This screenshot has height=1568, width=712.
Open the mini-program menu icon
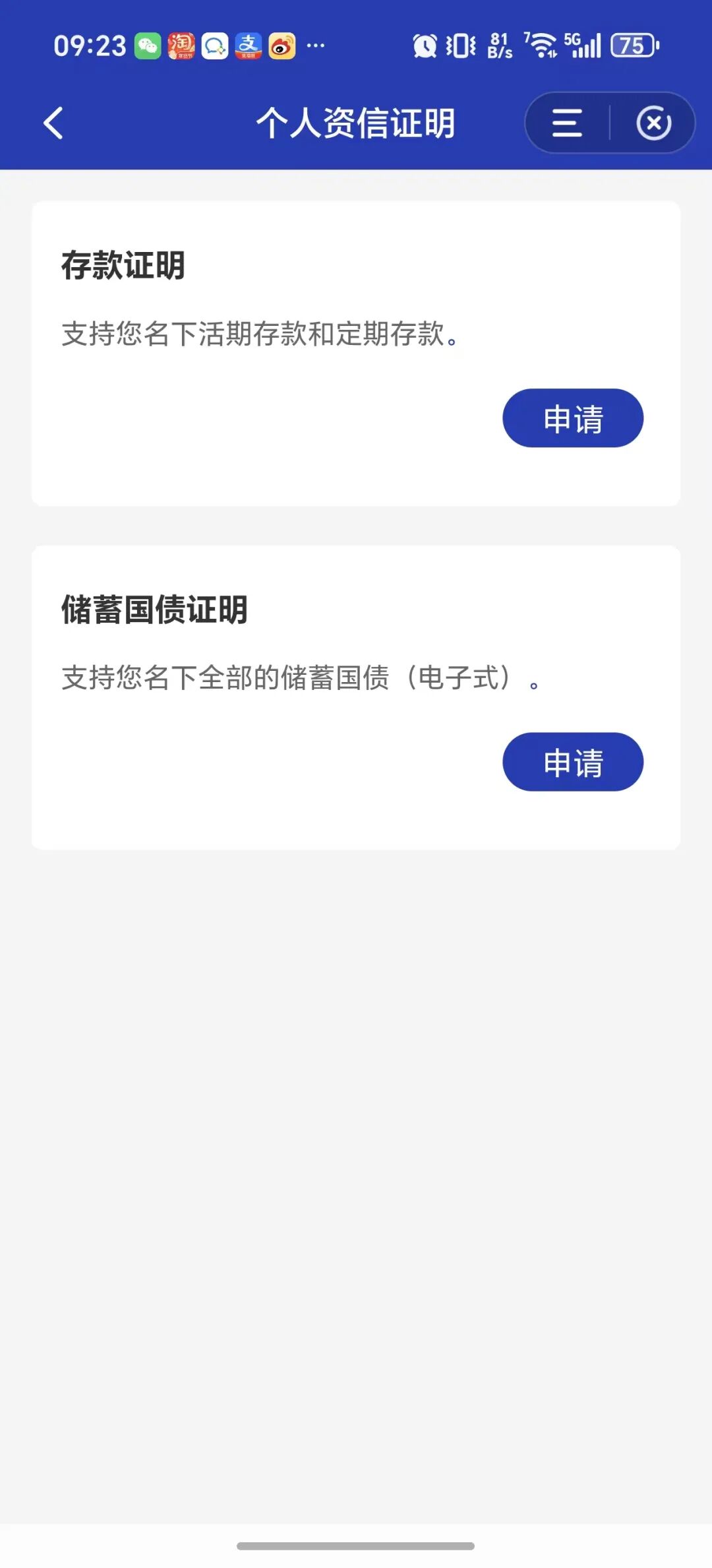[567, 123]
